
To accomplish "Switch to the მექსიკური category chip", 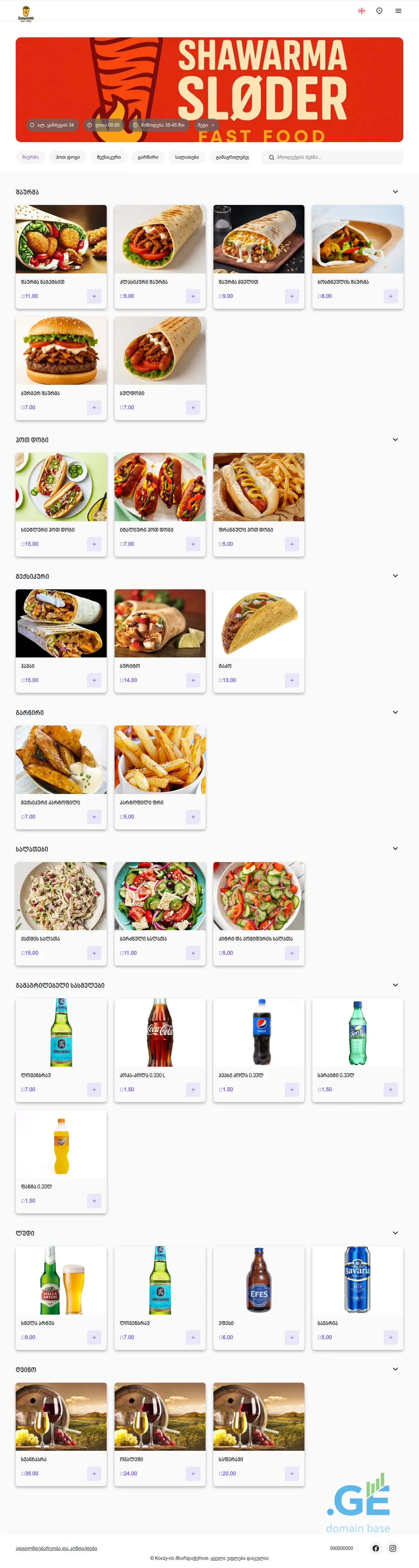I will (109, 157).
